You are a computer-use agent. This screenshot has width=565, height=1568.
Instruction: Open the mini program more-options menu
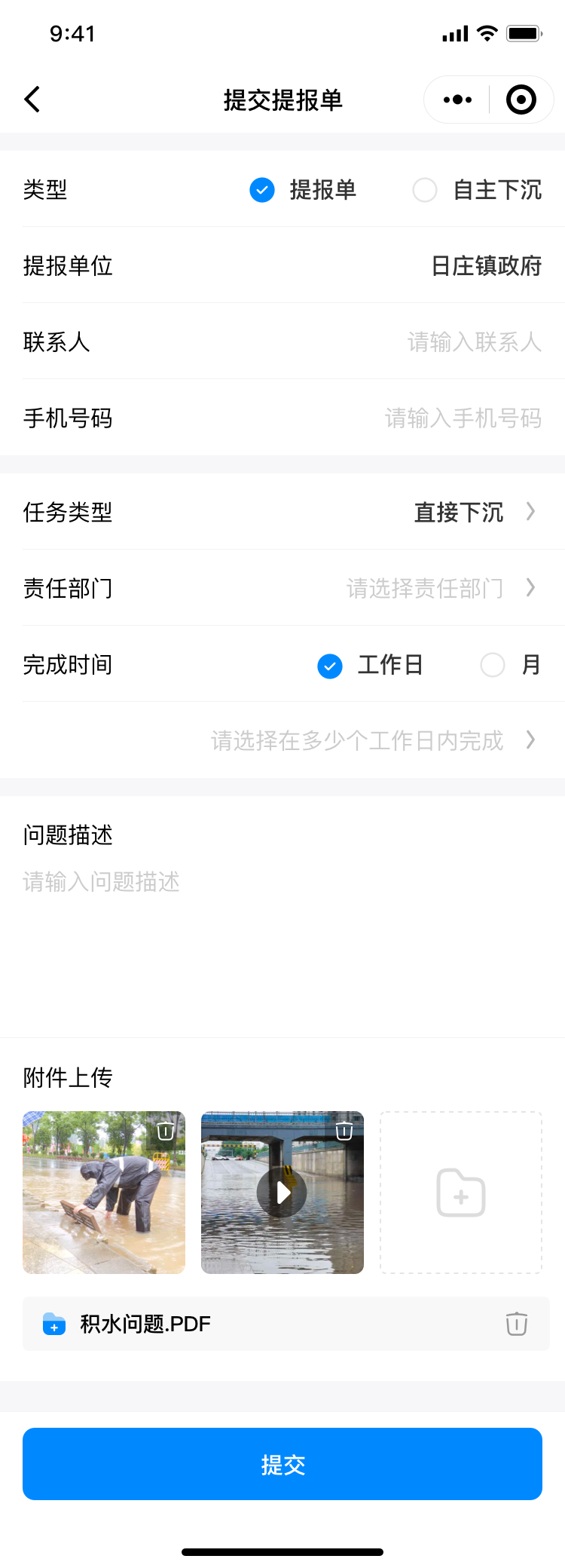[x=457, y=100]
